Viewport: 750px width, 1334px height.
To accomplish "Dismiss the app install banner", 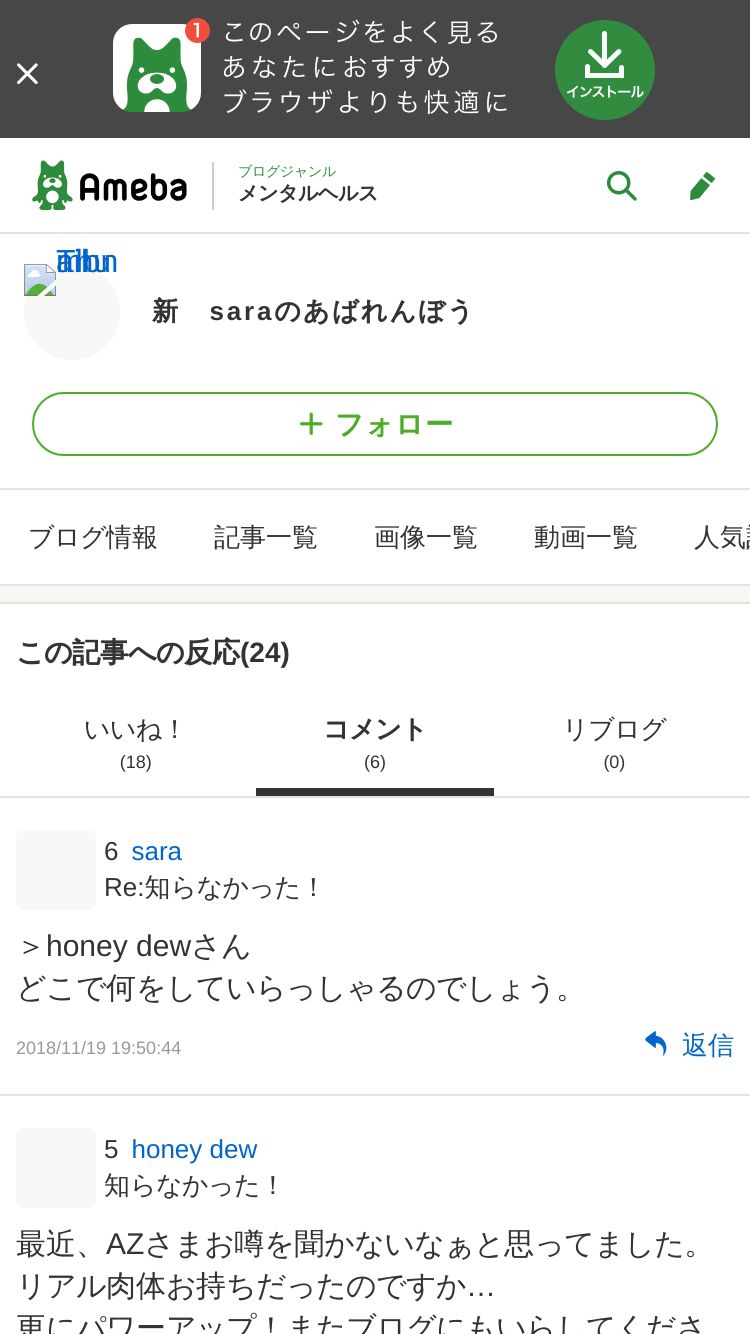I will coord(27,73).
